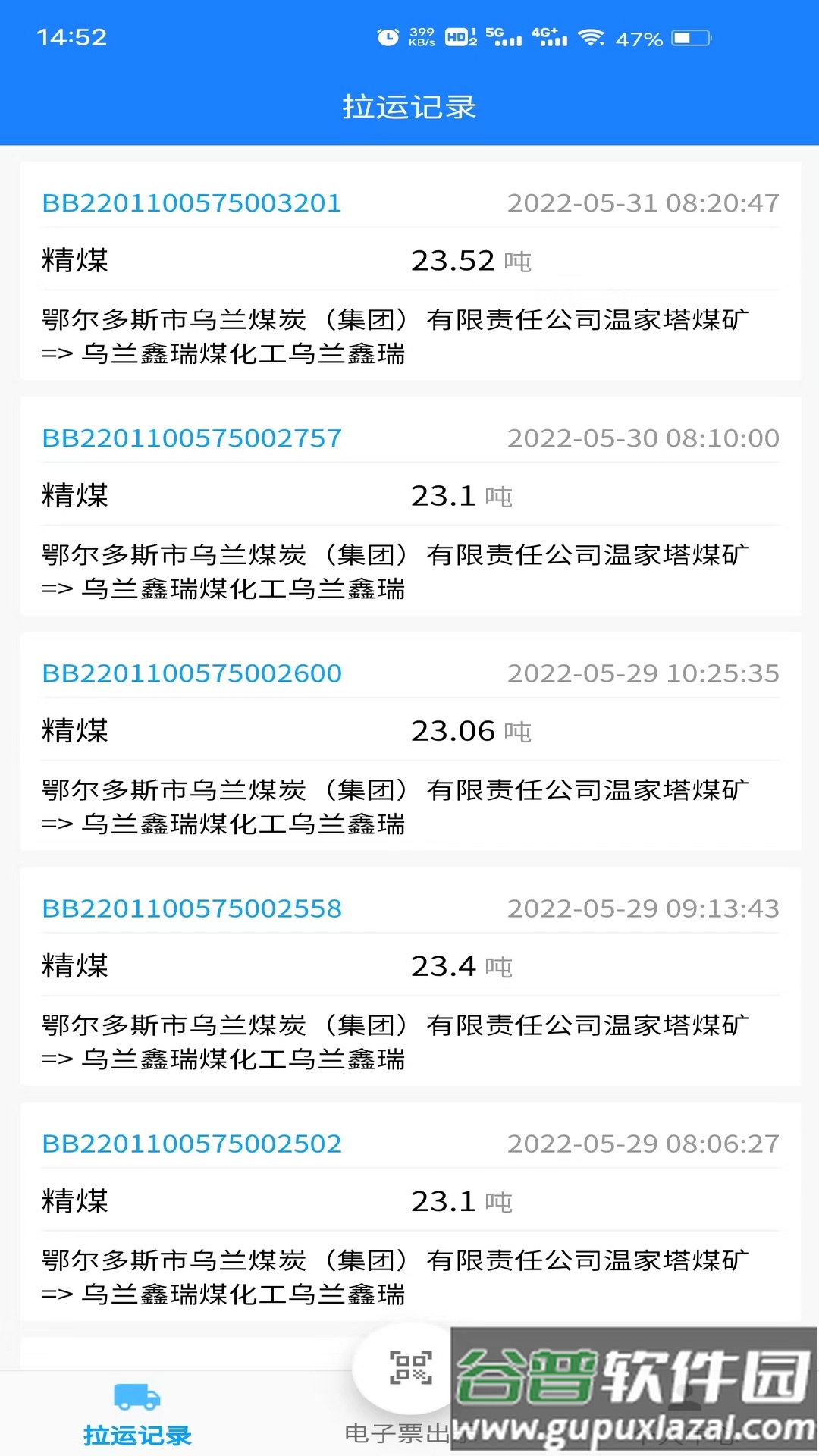Tap the weight value 23.52 吨
Image resolution: width=819 pixels, height=1456 pixels.
[x=470, y=260]
